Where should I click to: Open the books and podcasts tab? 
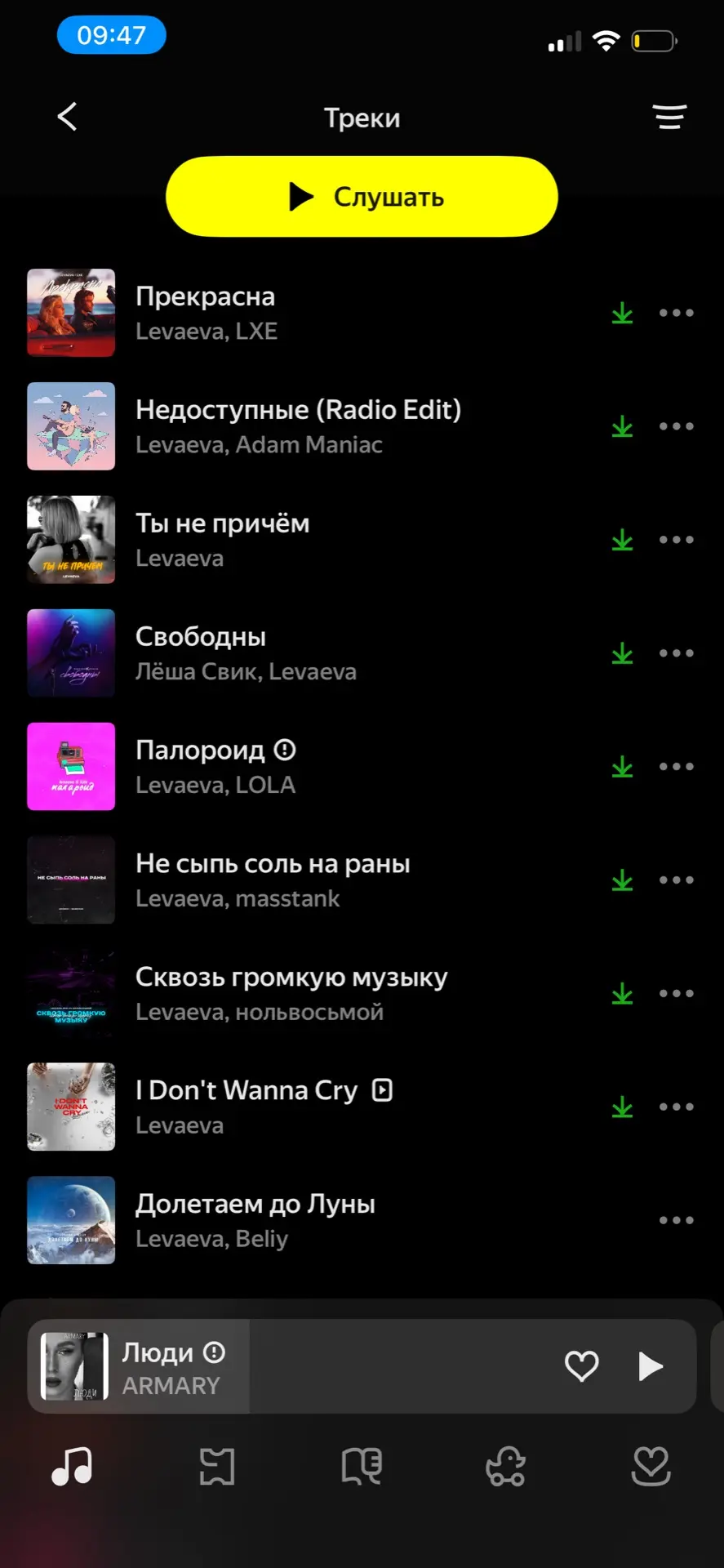click(362, 1467)
